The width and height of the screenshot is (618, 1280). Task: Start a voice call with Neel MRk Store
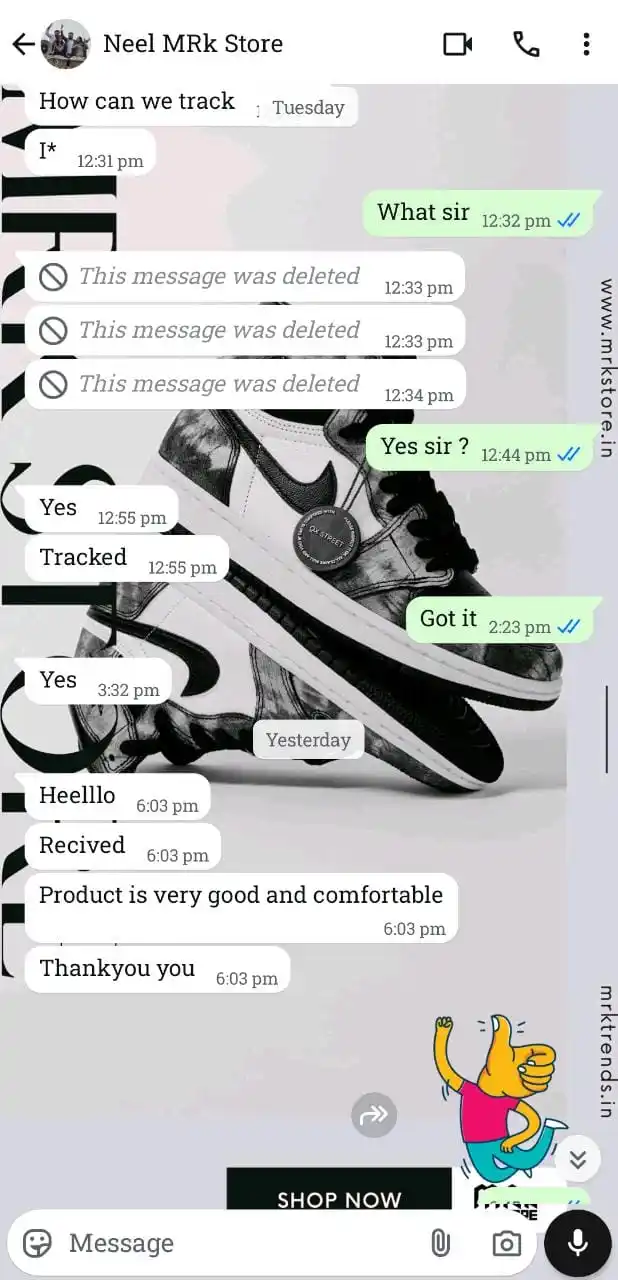pos(526,44)
